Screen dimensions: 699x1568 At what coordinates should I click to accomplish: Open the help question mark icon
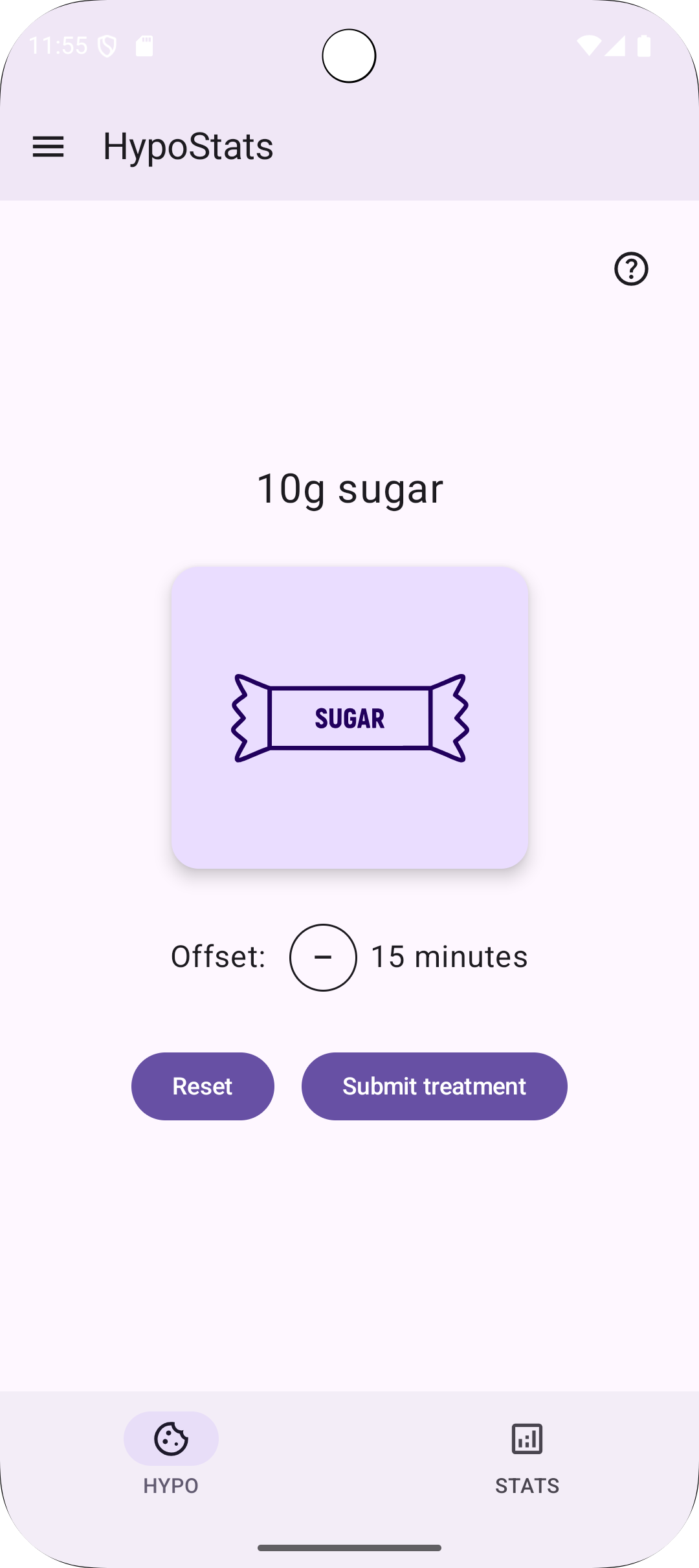[631, 268]
